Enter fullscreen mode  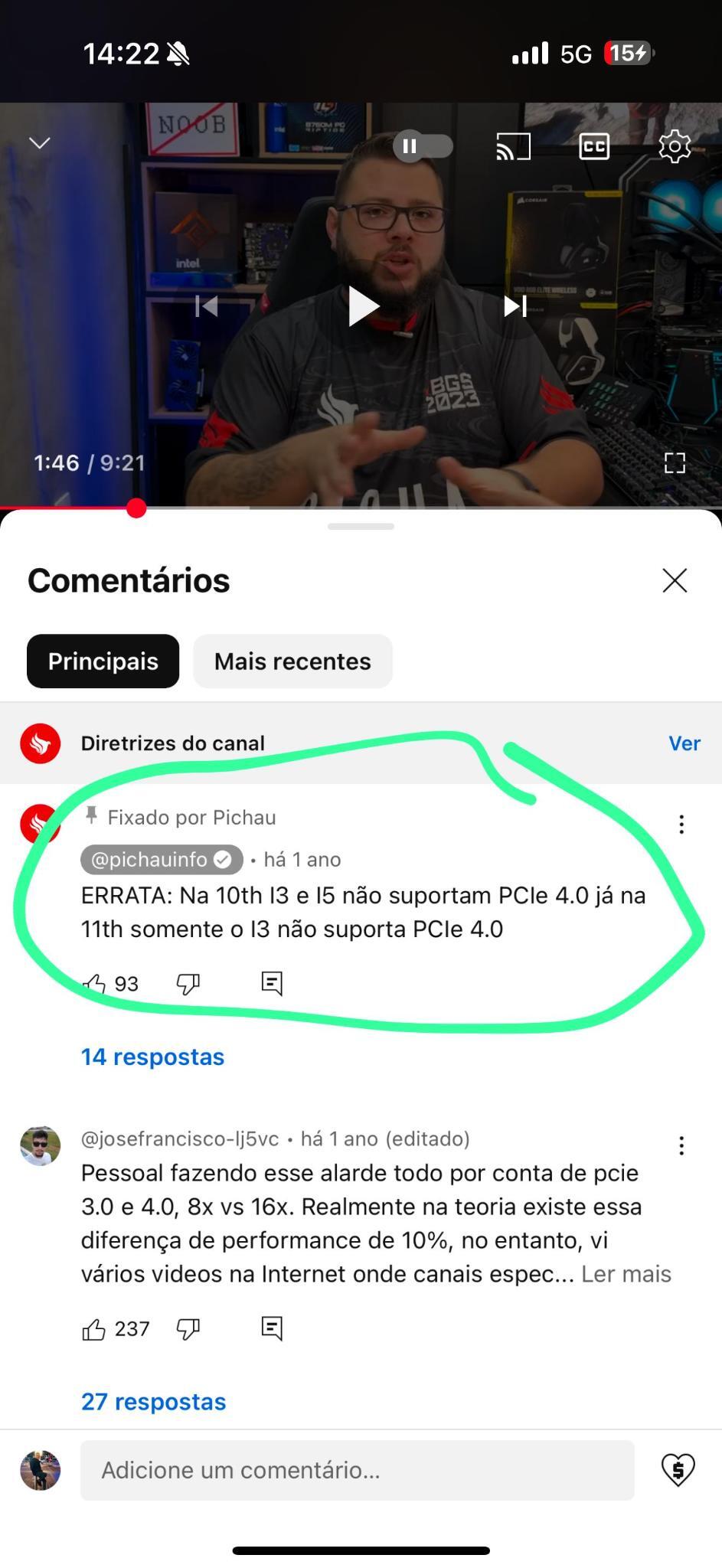675,462
